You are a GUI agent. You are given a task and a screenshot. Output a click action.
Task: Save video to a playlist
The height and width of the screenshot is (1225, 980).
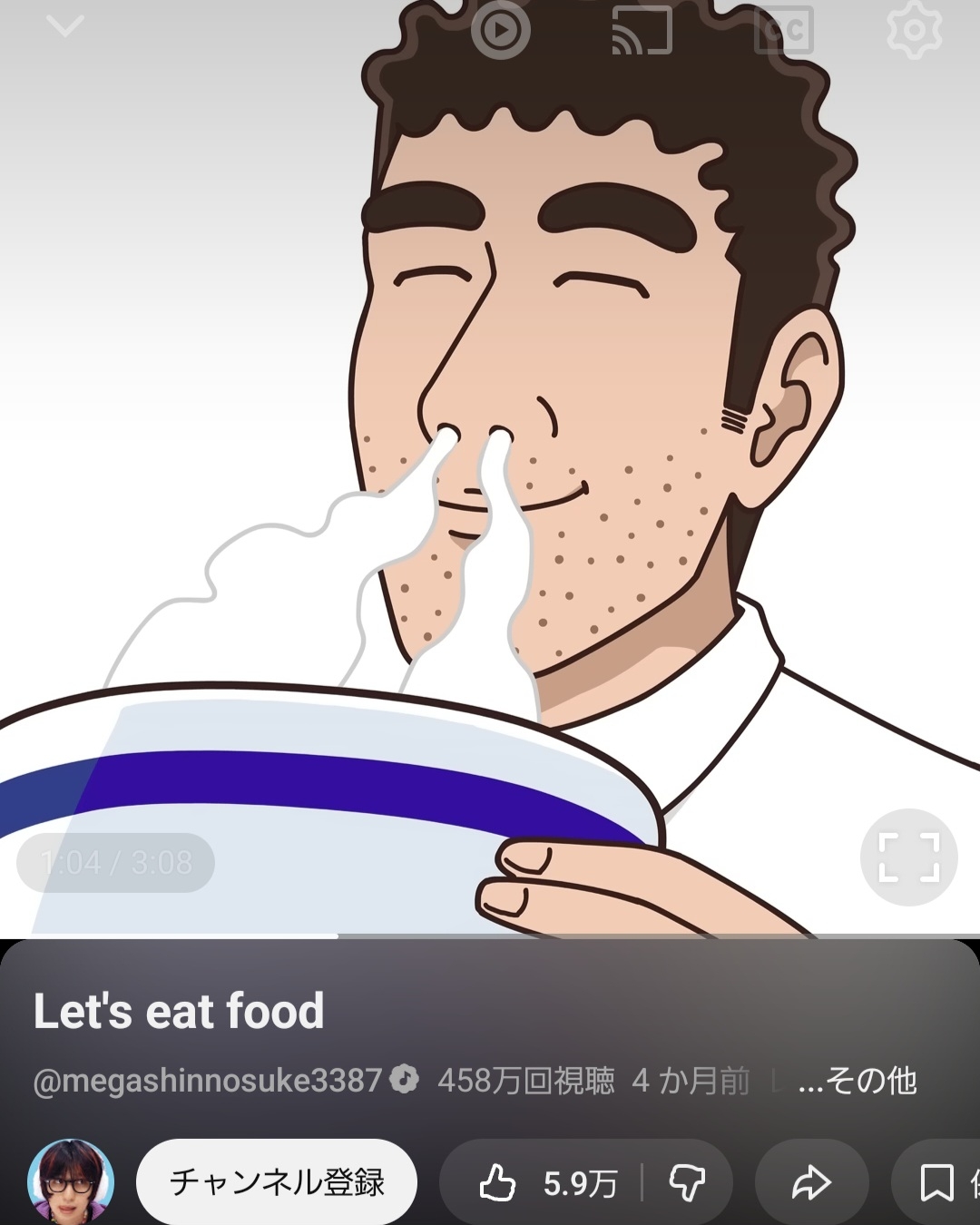(x=936, y=1183)
